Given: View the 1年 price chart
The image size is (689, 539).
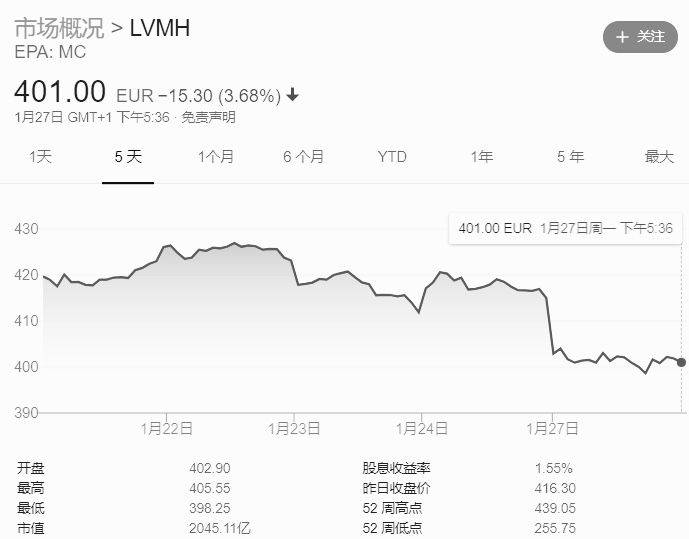Looking at the screenshot, I should pyautogui.click(x=481, y=157).
